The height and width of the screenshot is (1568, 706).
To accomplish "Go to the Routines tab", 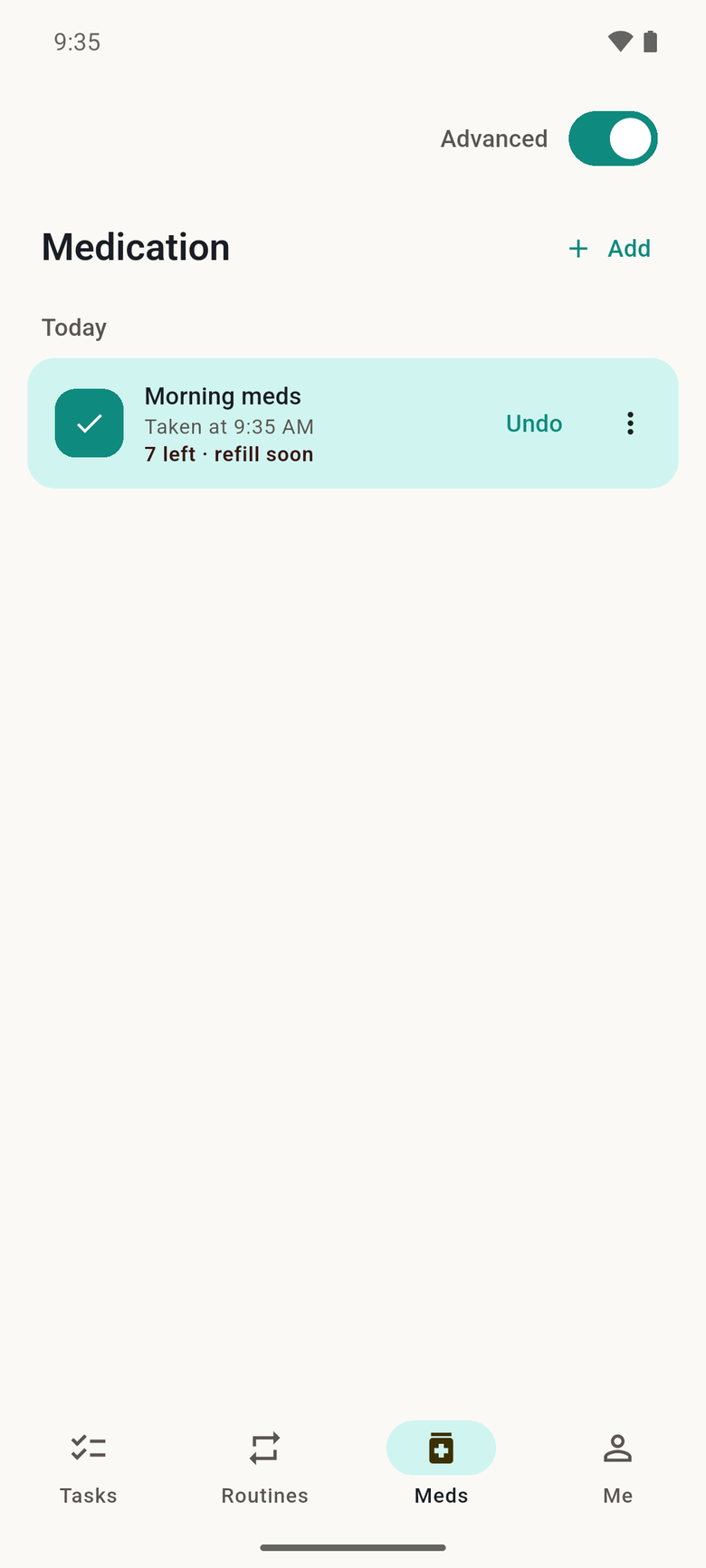I will pyautogui.click(x=265, y=1467).
